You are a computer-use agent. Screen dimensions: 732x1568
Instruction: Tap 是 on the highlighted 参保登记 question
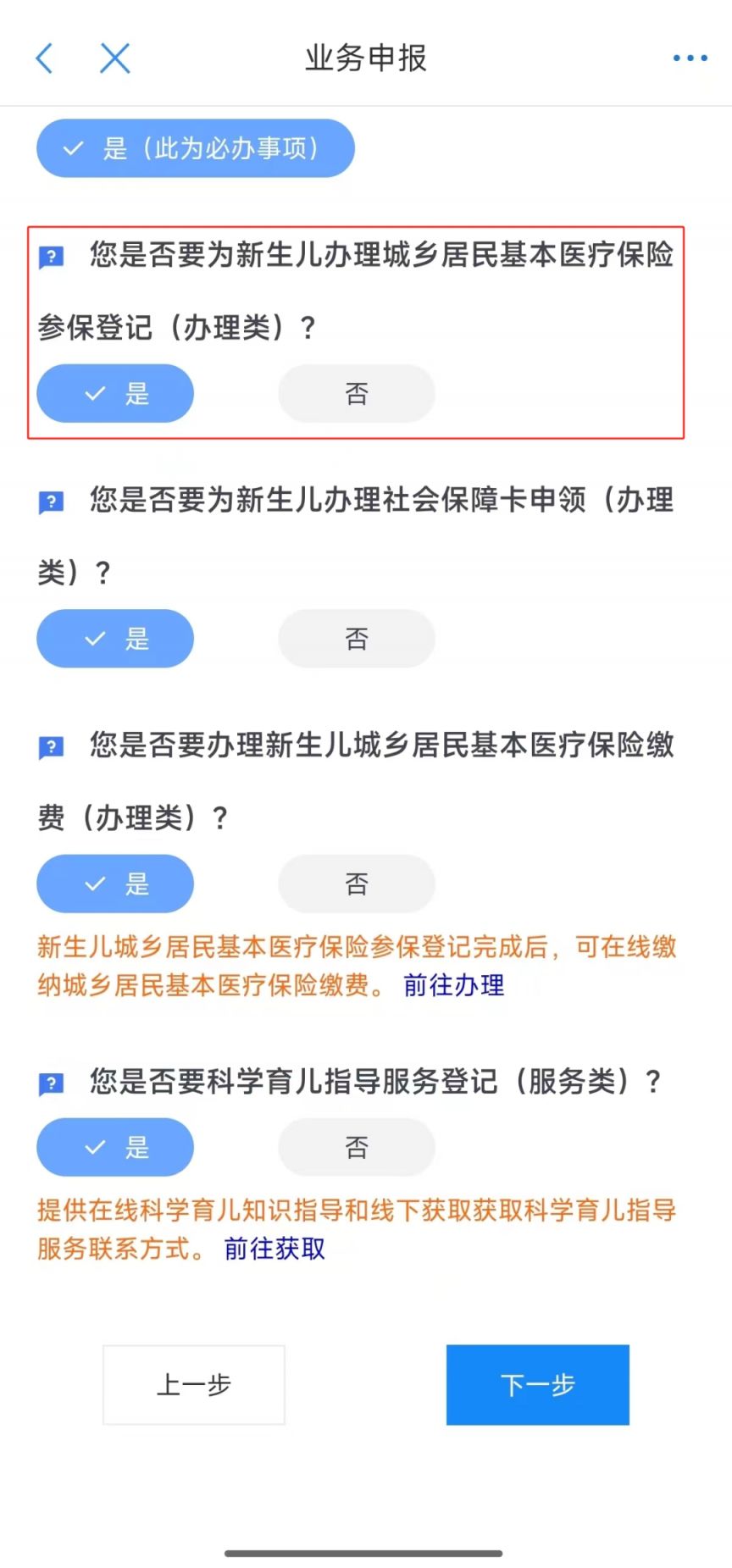pyautogui.click(x=115, y=392)
